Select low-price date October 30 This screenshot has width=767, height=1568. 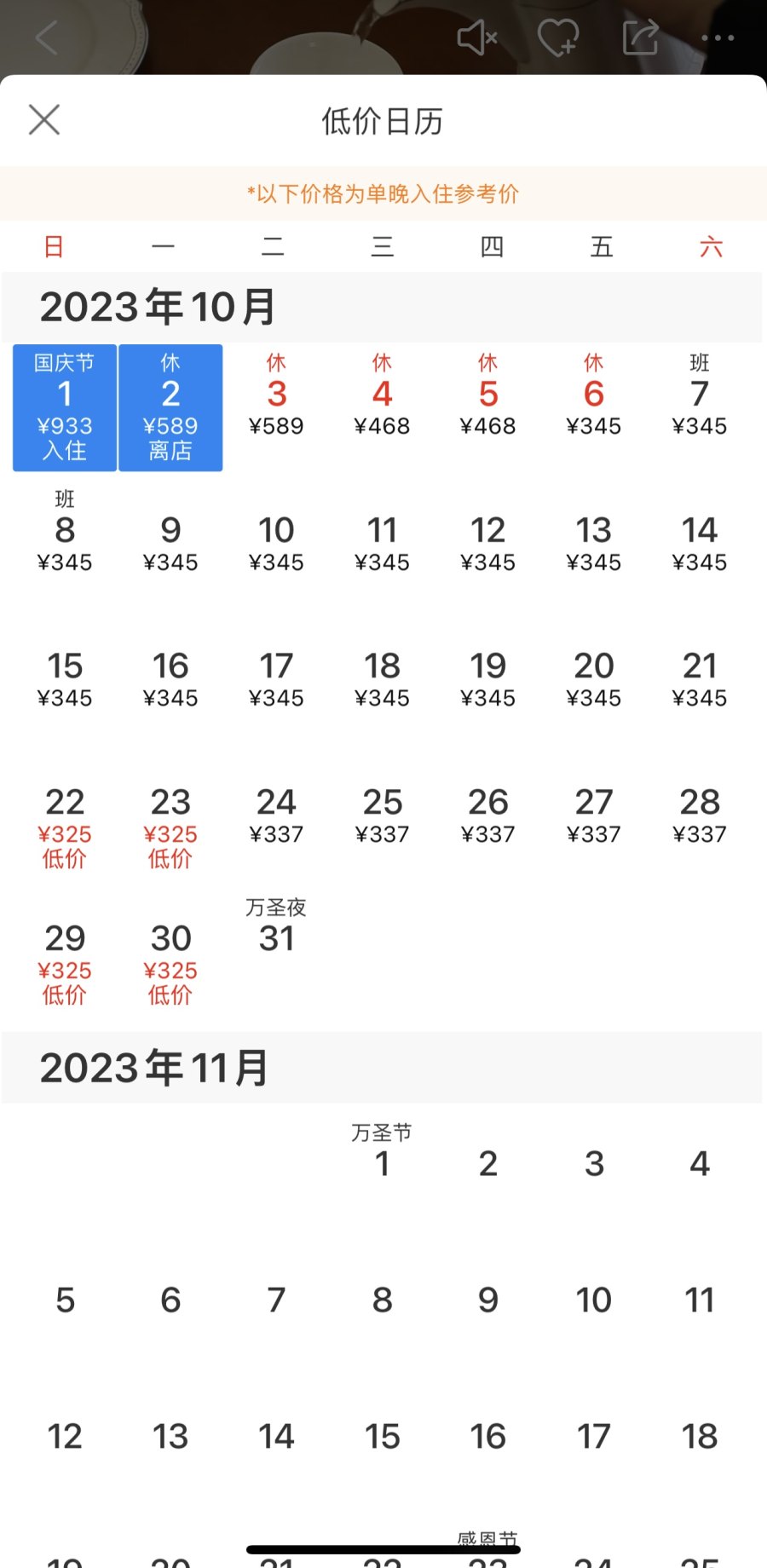[x=170, y=960]
